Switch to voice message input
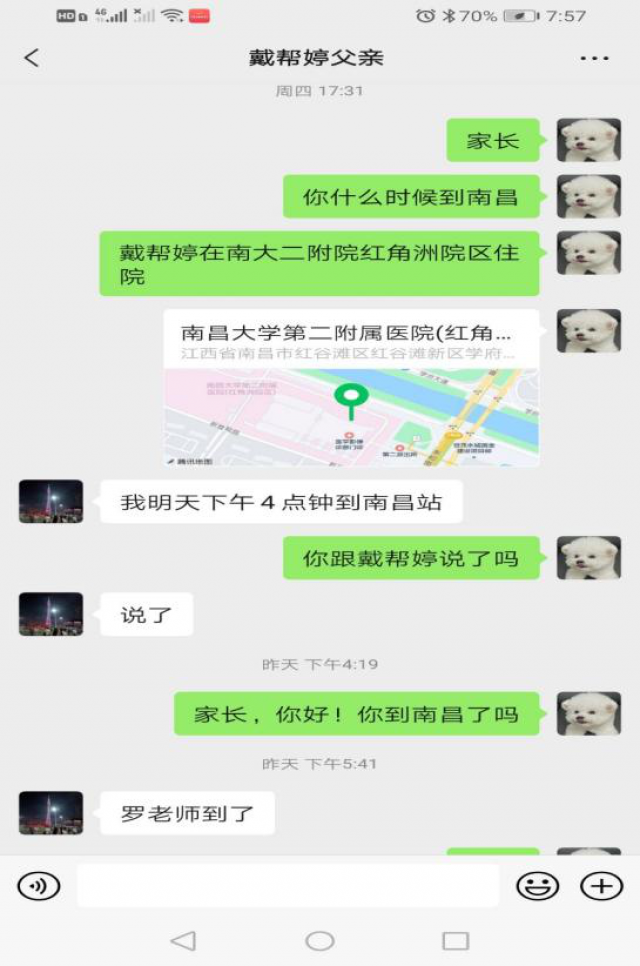 [x=39, y=886]
